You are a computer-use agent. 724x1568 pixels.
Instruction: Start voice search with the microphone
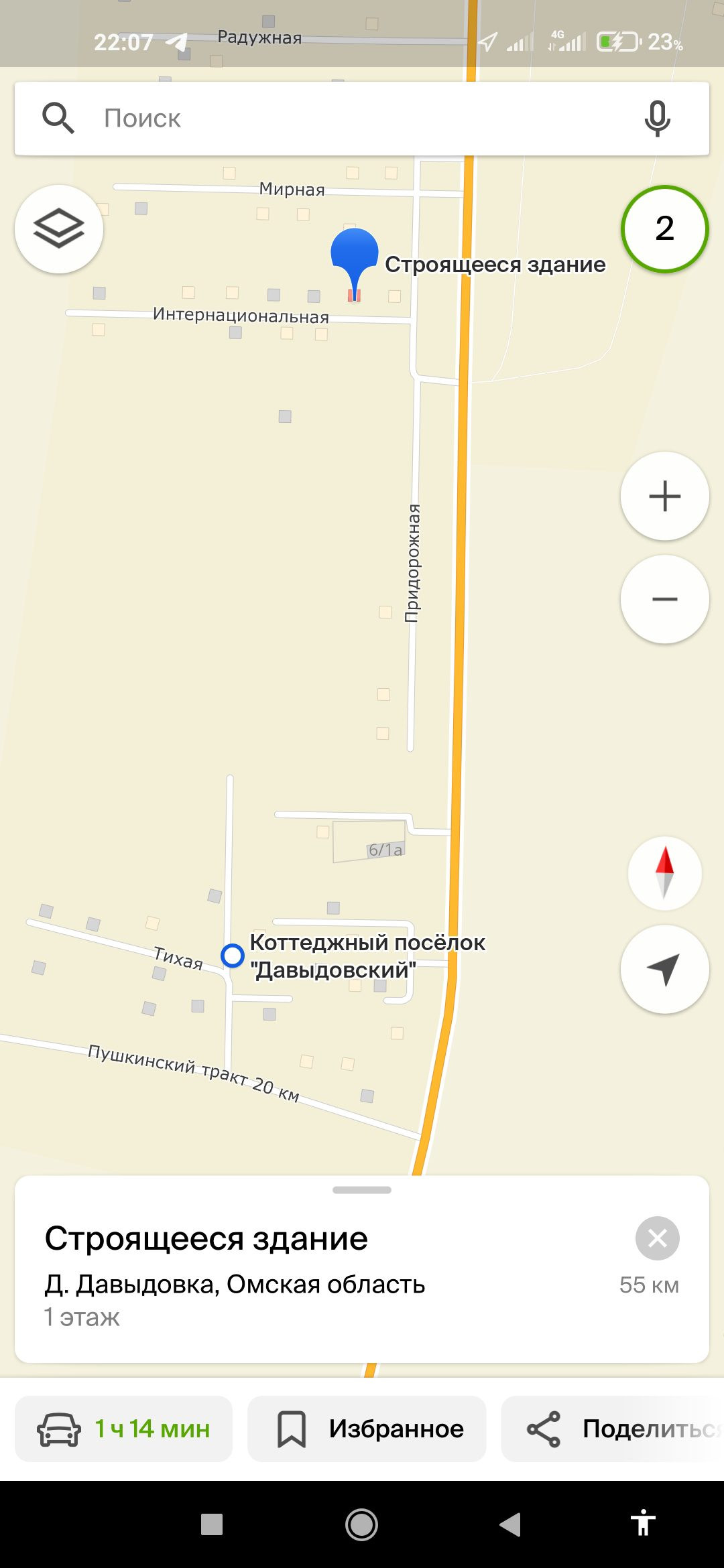coord(657,119)
